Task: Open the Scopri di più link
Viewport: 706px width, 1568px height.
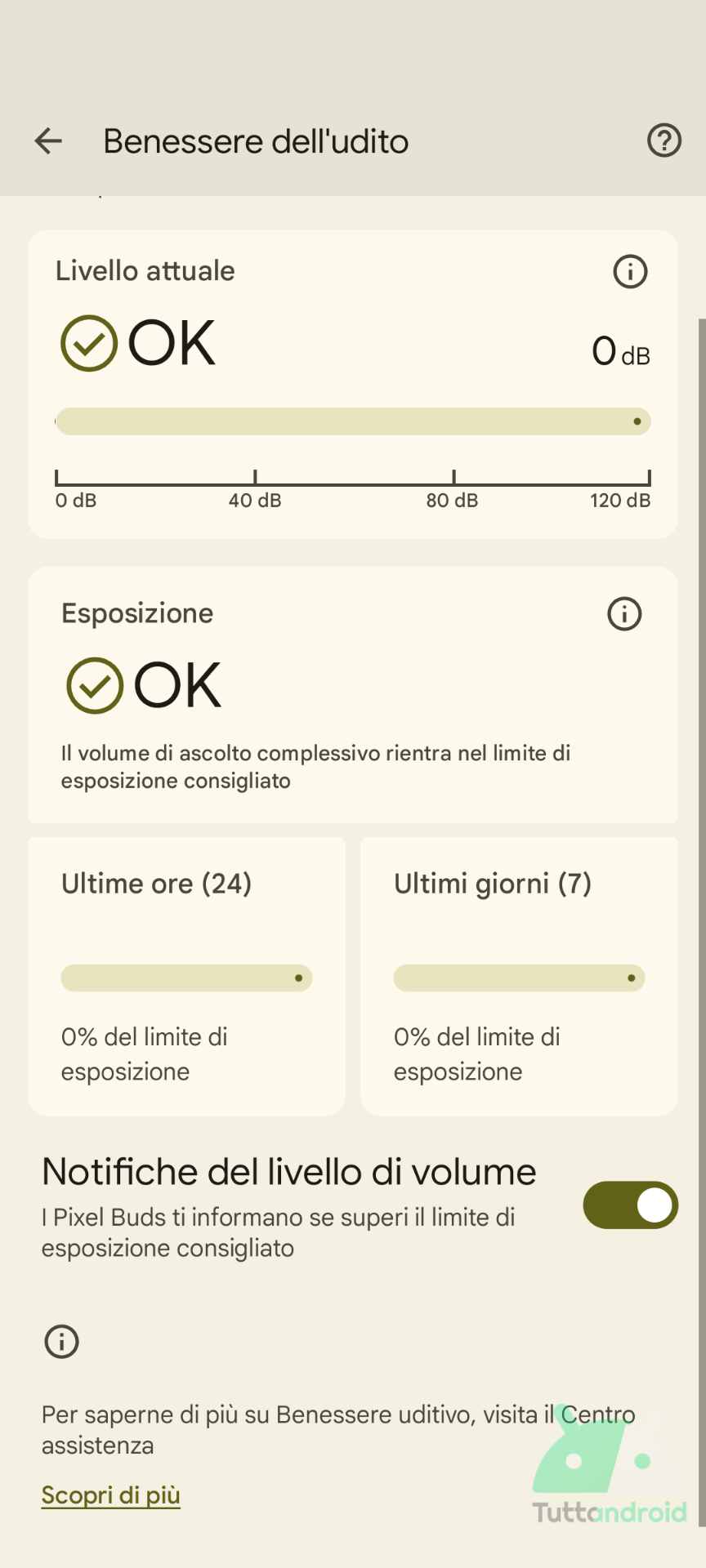Action: [111, 1495]
